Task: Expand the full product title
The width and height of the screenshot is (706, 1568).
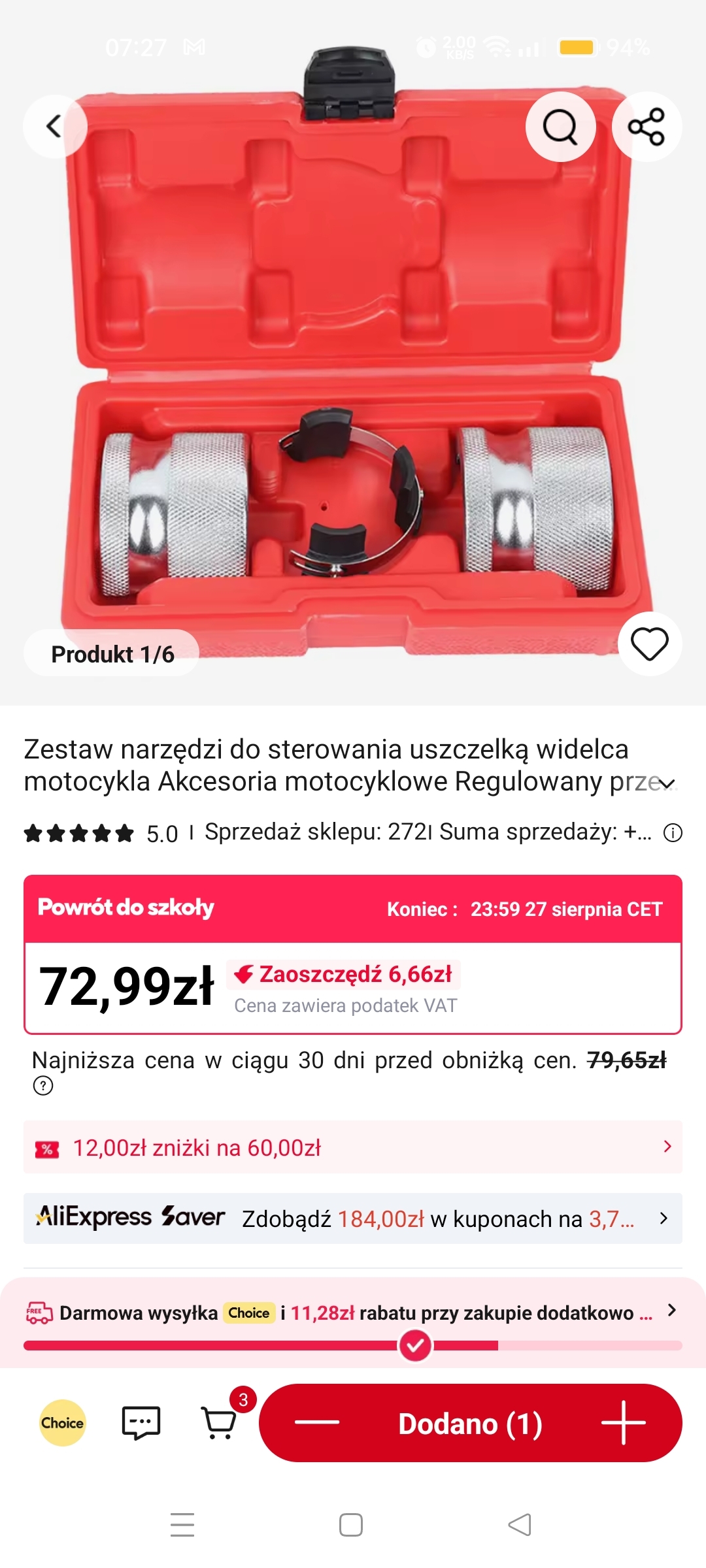Action: (666, 783)
